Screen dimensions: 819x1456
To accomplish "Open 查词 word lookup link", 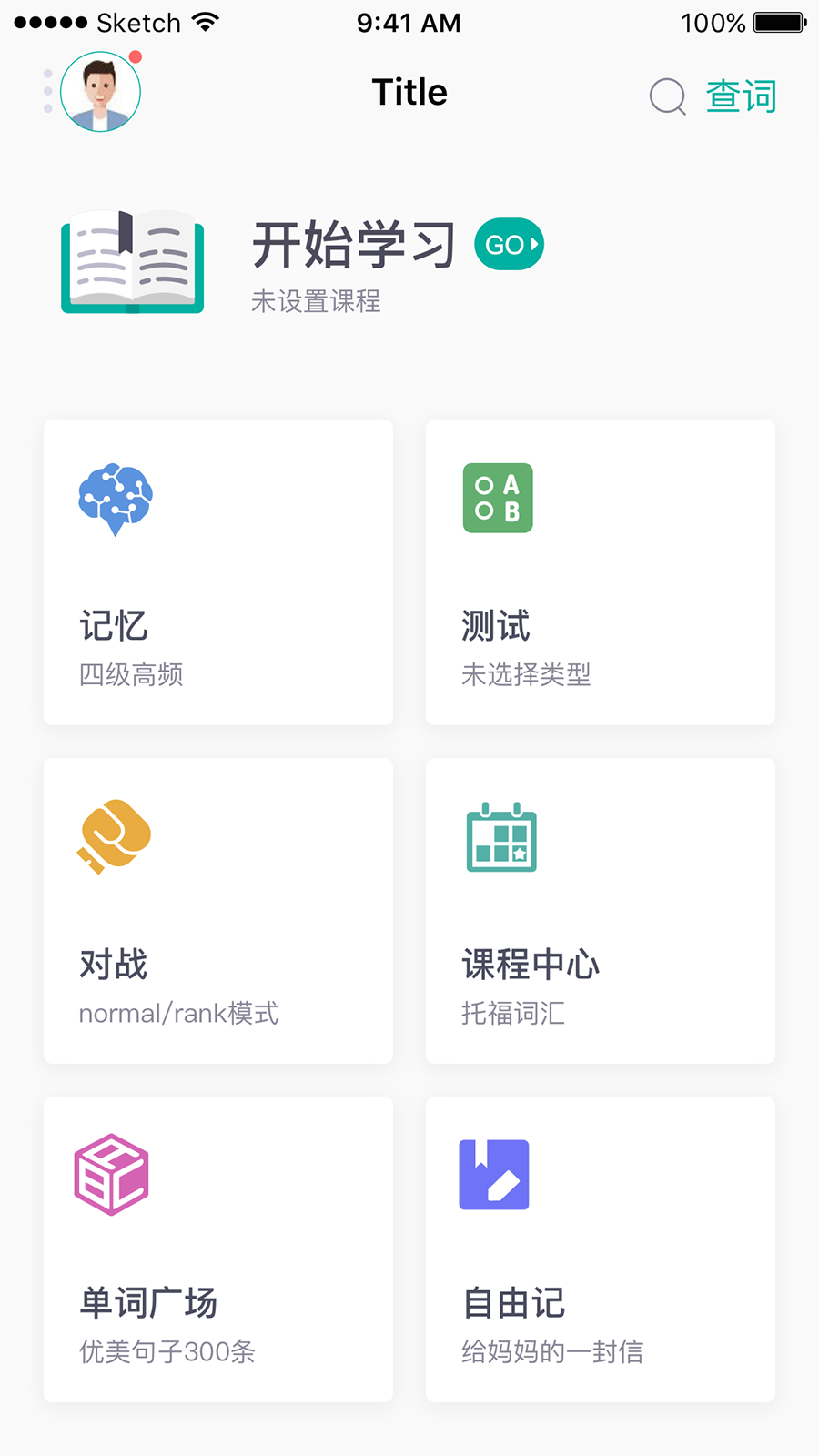I will tap(741, 96).
